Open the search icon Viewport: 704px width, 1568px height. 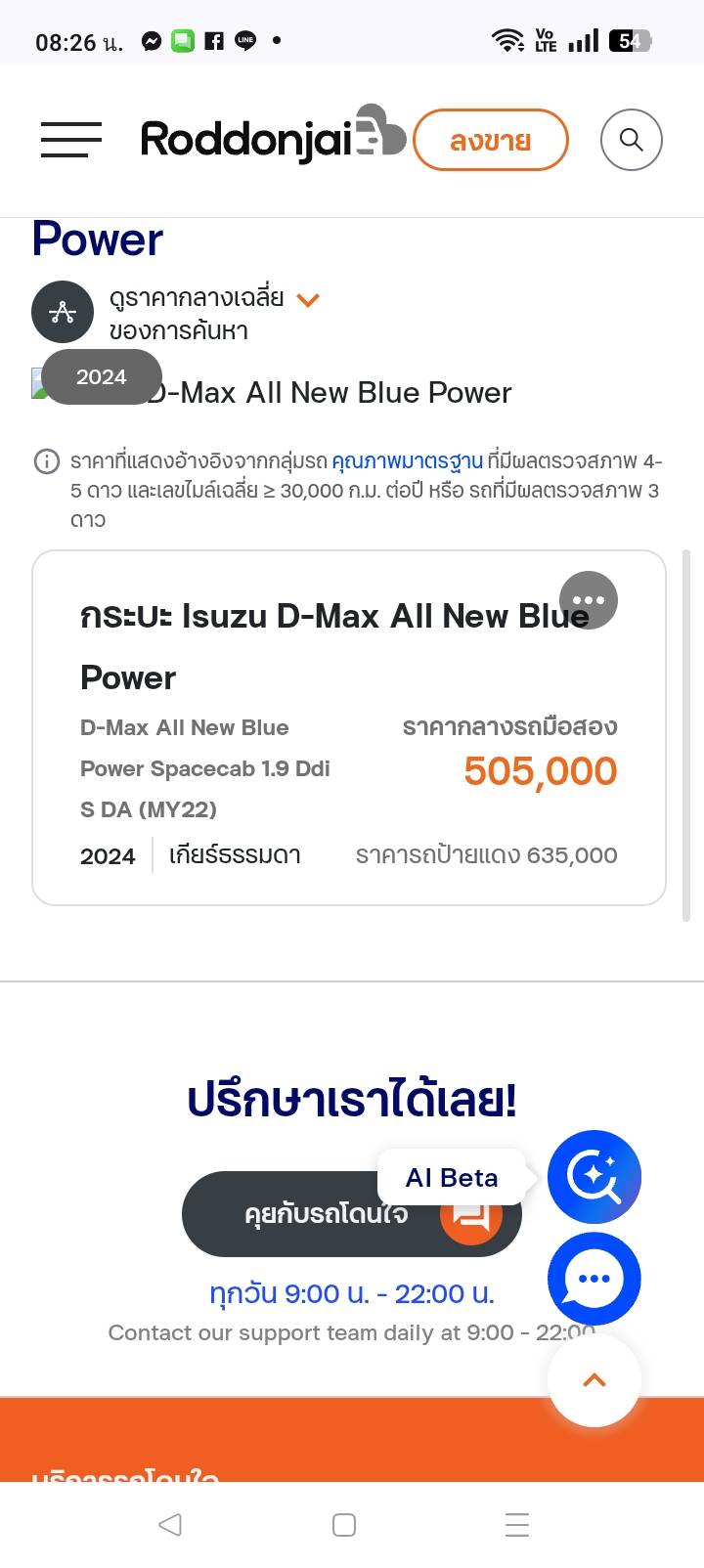631,140
